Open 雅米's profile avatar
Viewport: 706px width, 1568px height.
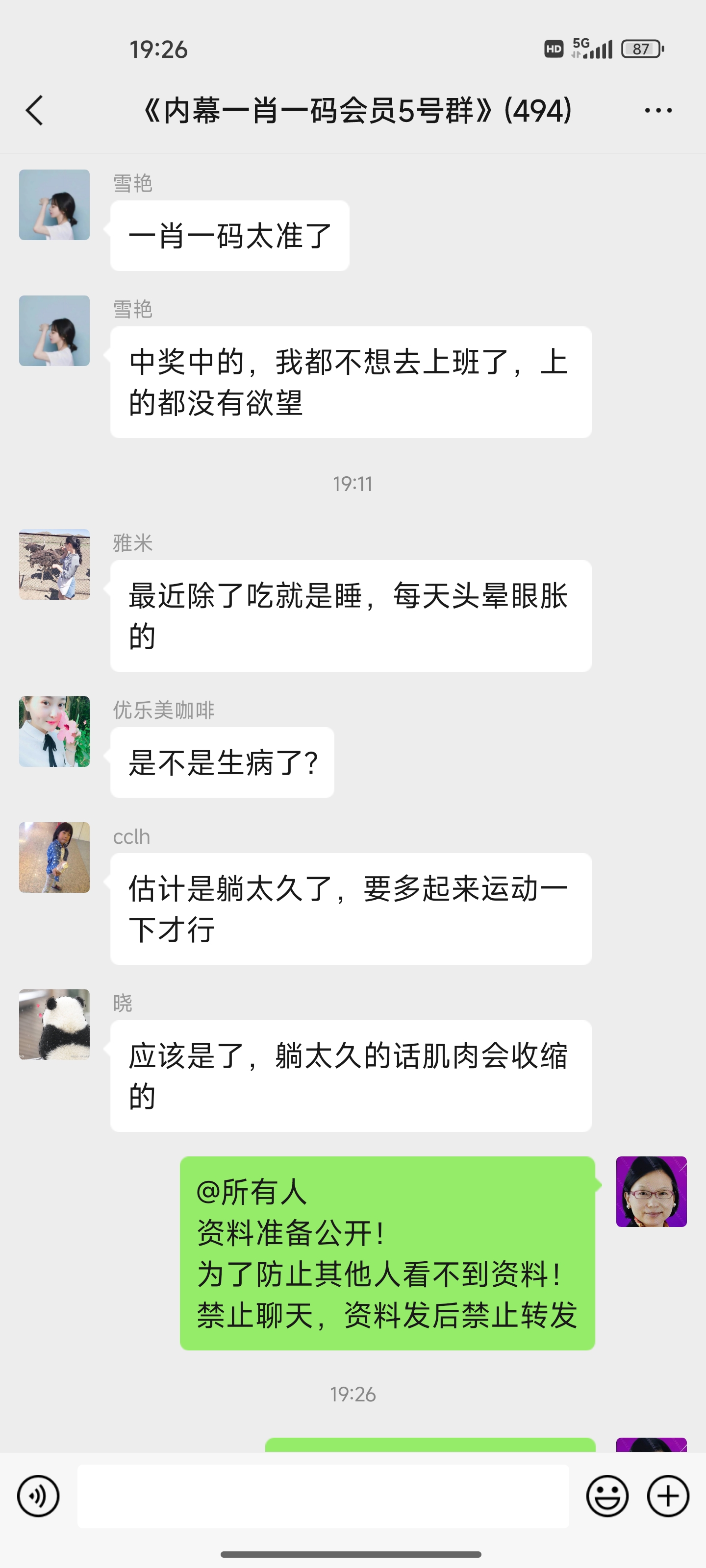[x=54, y=564]
